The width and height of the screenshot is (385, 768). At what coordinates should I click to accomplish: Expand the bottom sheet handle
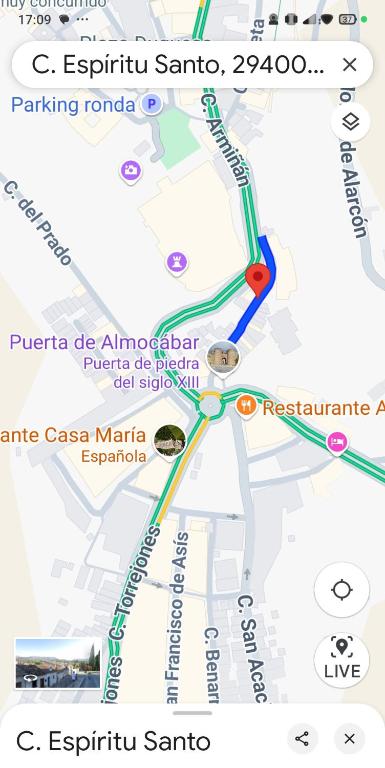point(192,713)
